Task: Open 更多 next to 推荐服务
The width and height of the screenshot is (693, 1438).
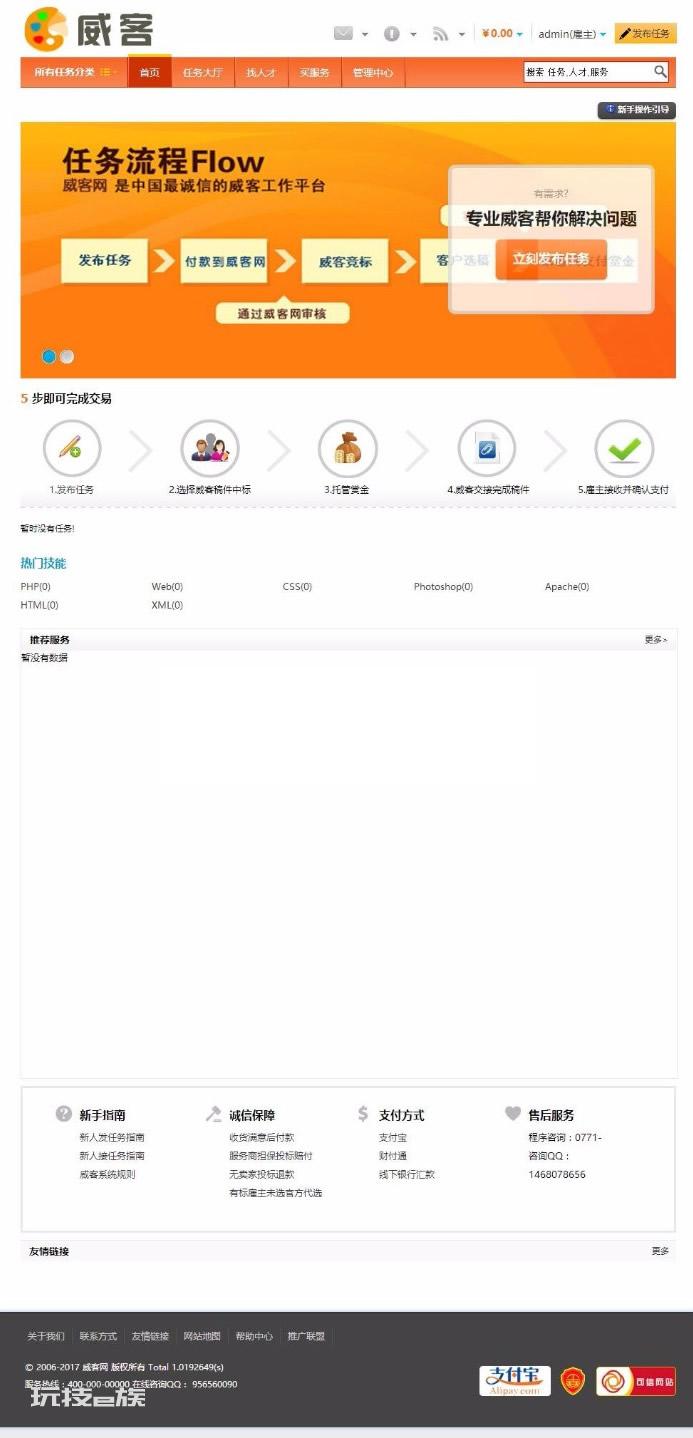Action: pos(656,639)
